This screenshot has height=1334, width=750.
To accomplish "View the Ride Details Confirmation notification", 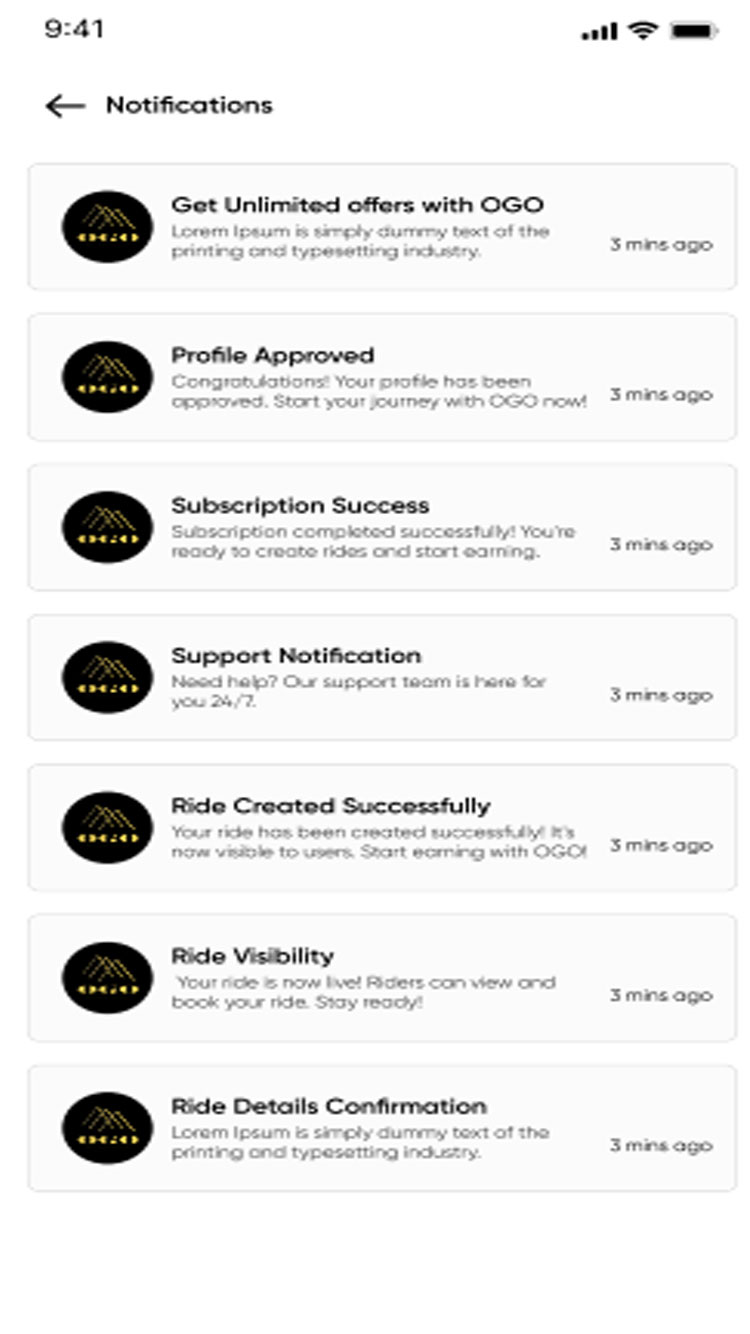I will (x=382, y=1127).
